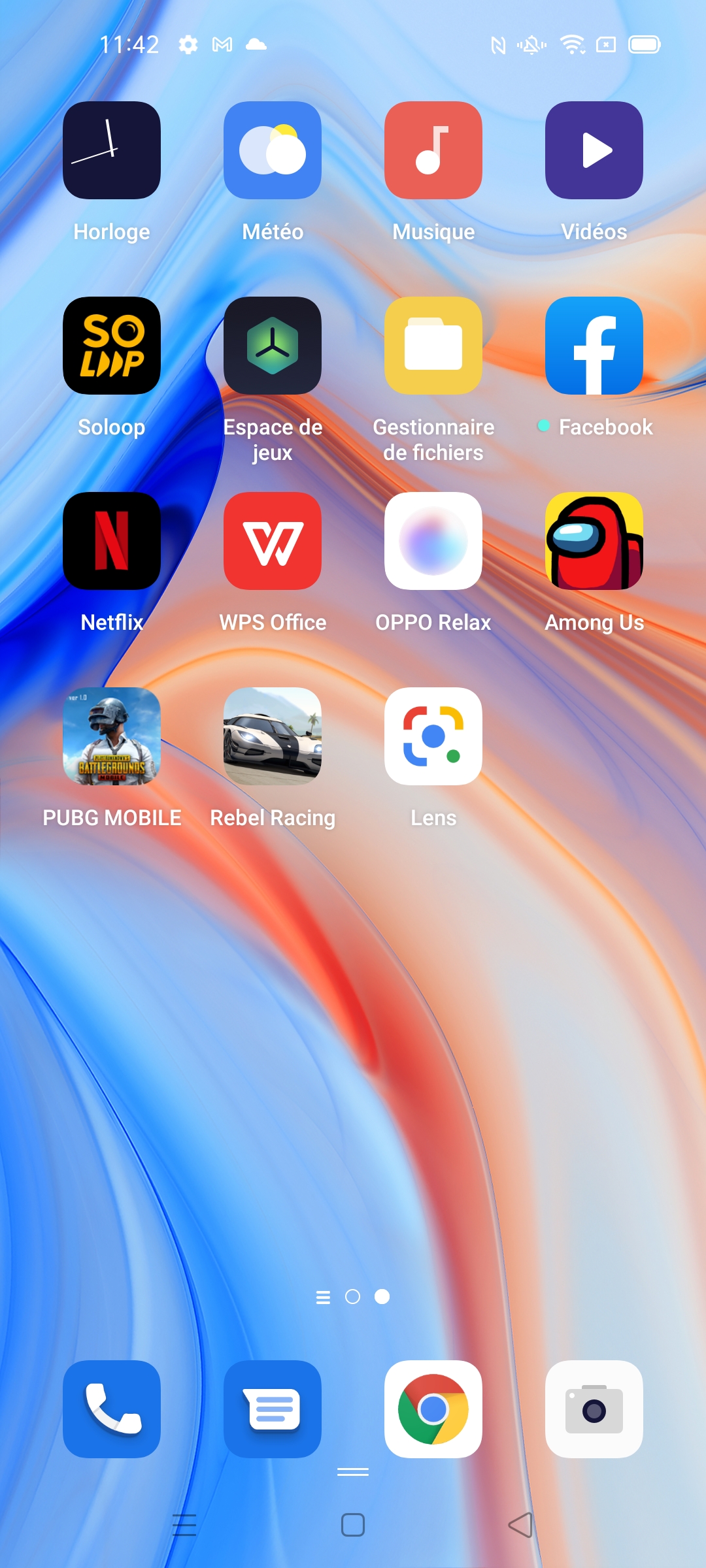Open the Messages app in the dock

[273, 1409]
